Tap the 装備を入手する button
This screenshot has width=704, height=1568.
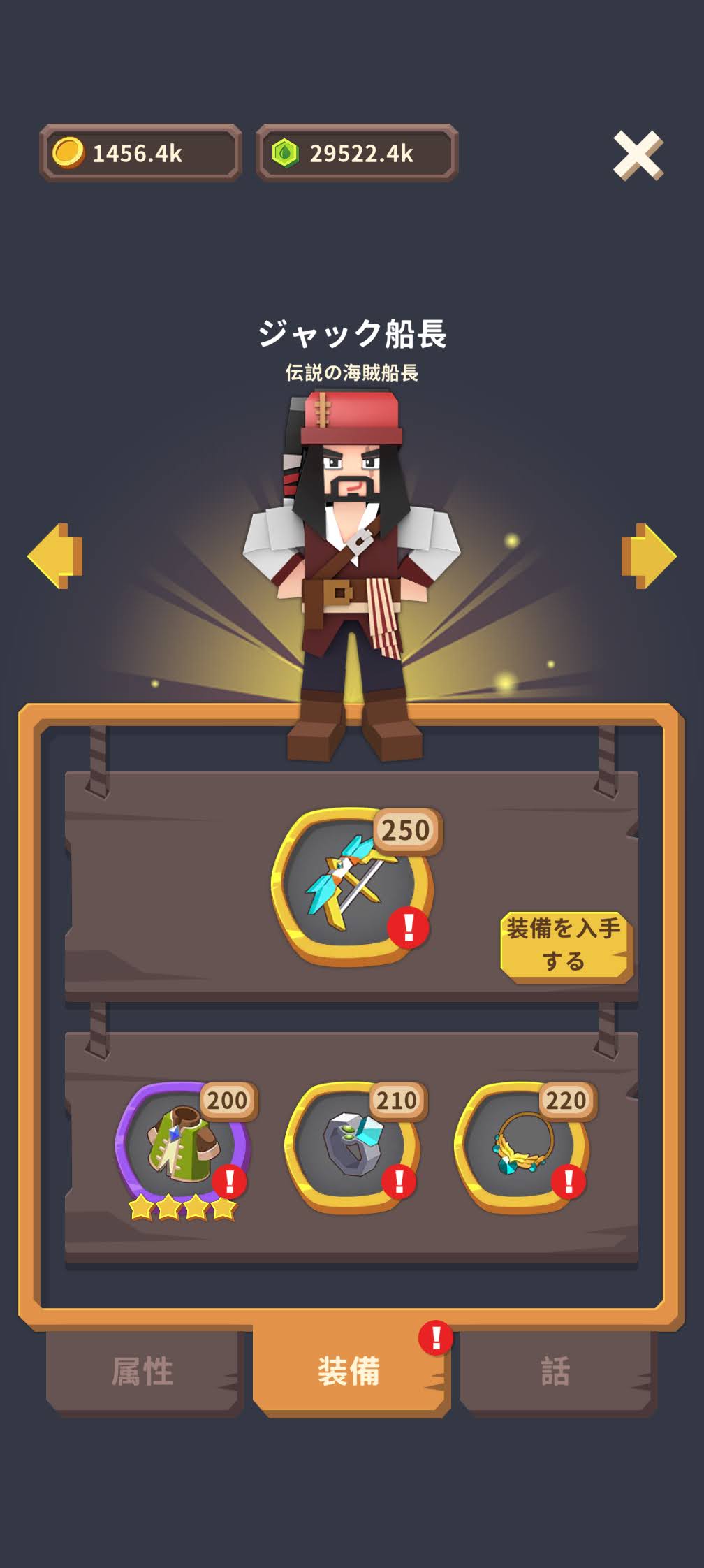564,945
